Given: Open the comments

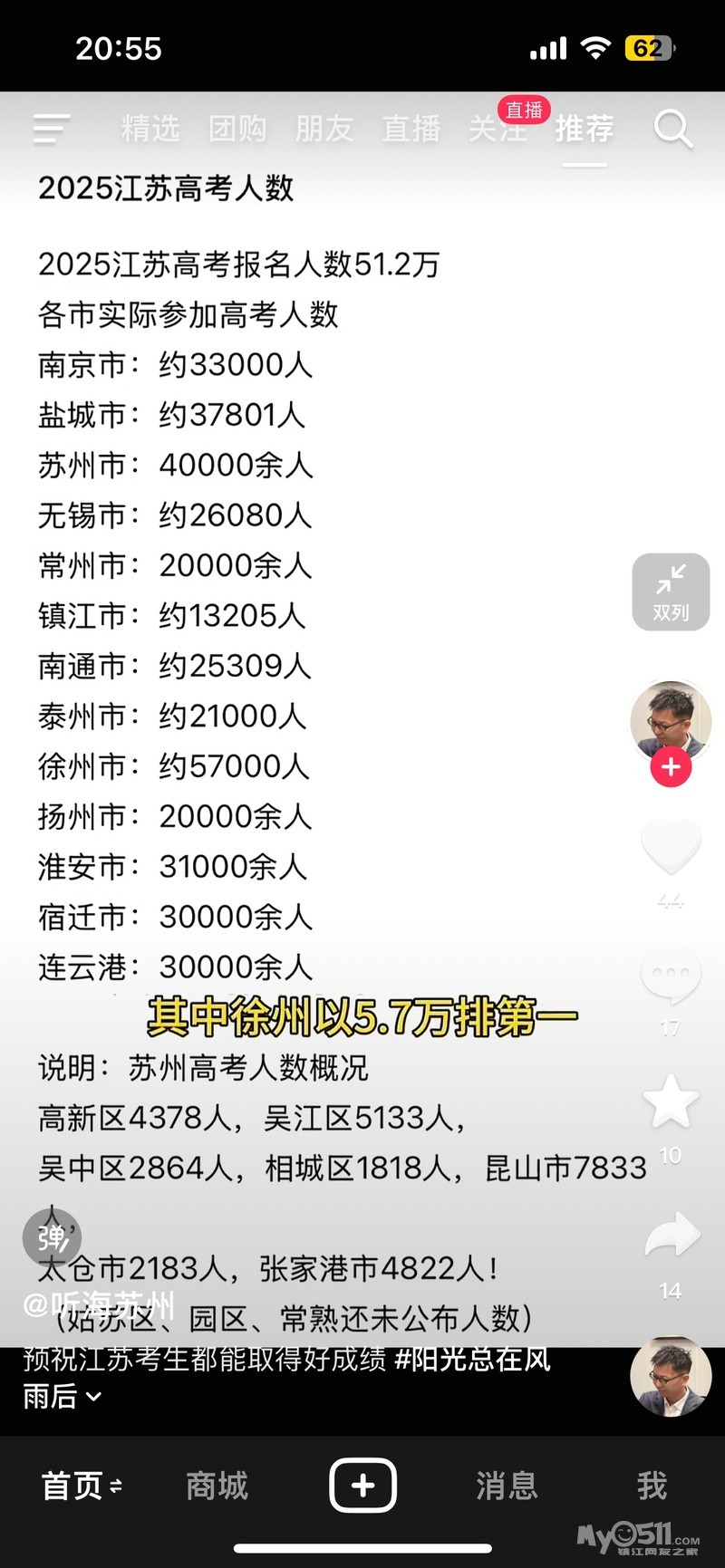Looking at the screenshot, I should 671,976.
